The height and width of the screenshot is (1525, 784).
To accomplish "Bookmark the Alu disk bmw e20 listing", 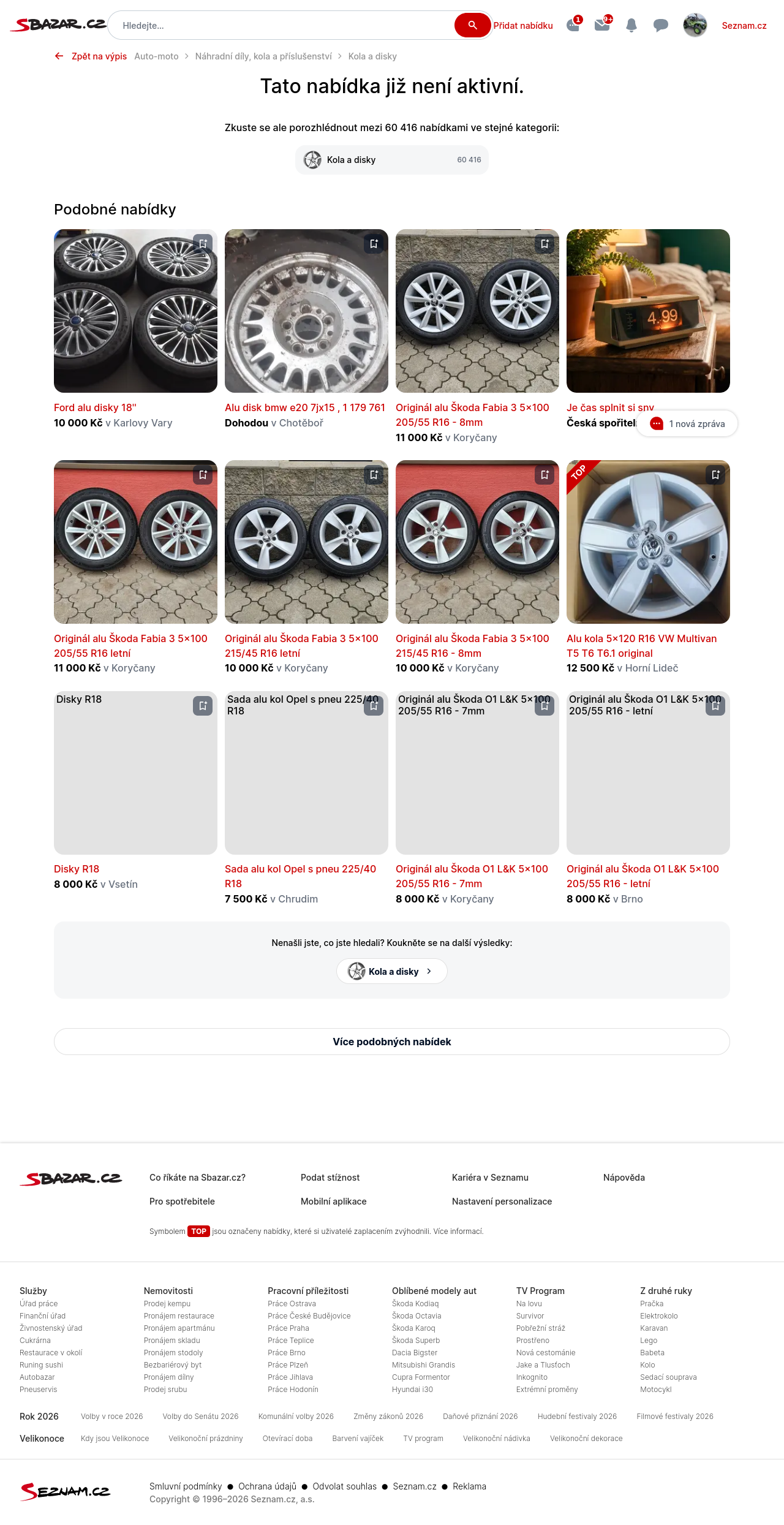I will click(374, 244).
